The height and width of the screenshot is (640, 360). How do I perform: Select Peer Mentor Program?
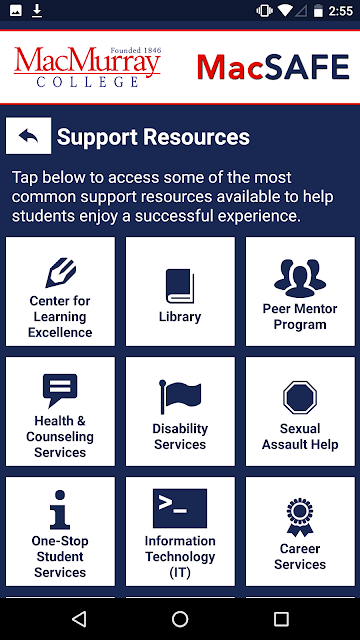[x=300, y=291]
